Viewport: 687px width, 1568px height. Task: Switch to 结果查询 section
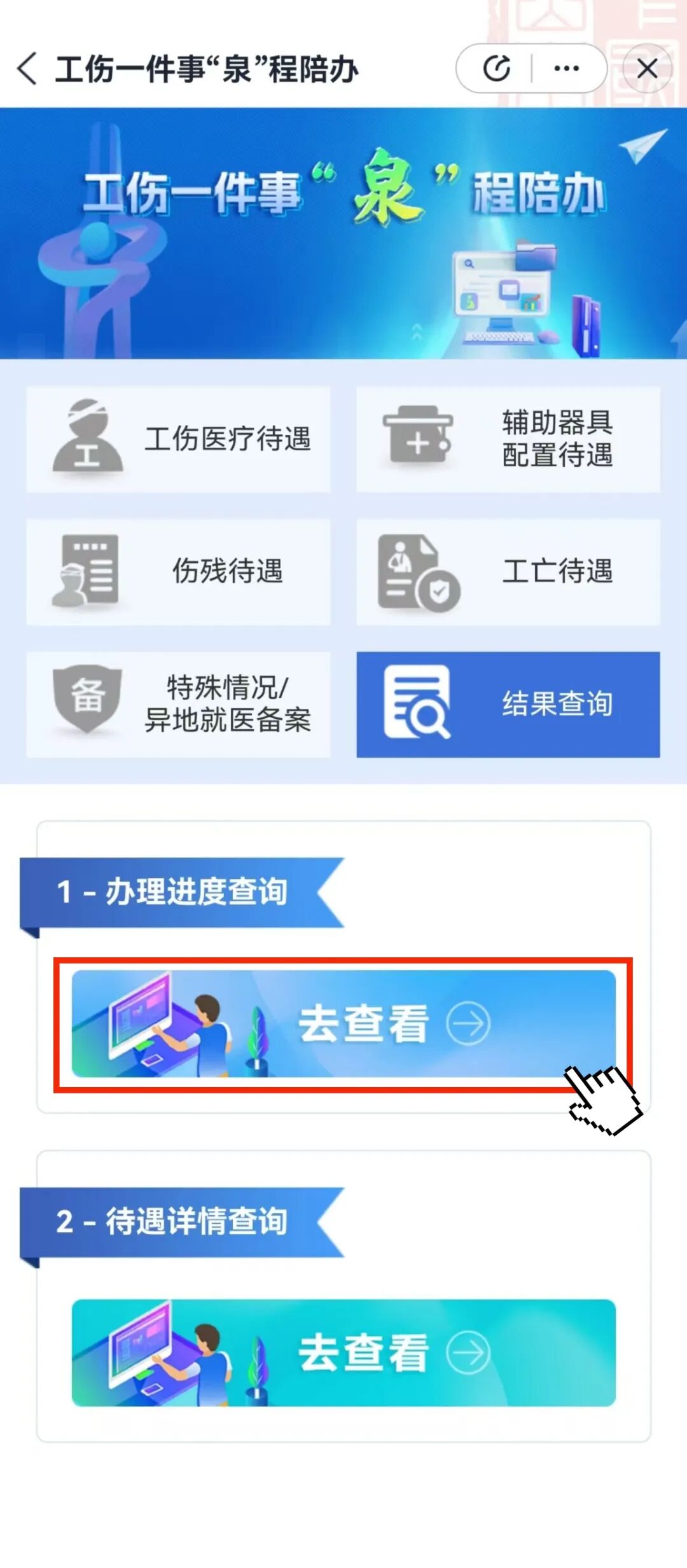coord(508,704)
